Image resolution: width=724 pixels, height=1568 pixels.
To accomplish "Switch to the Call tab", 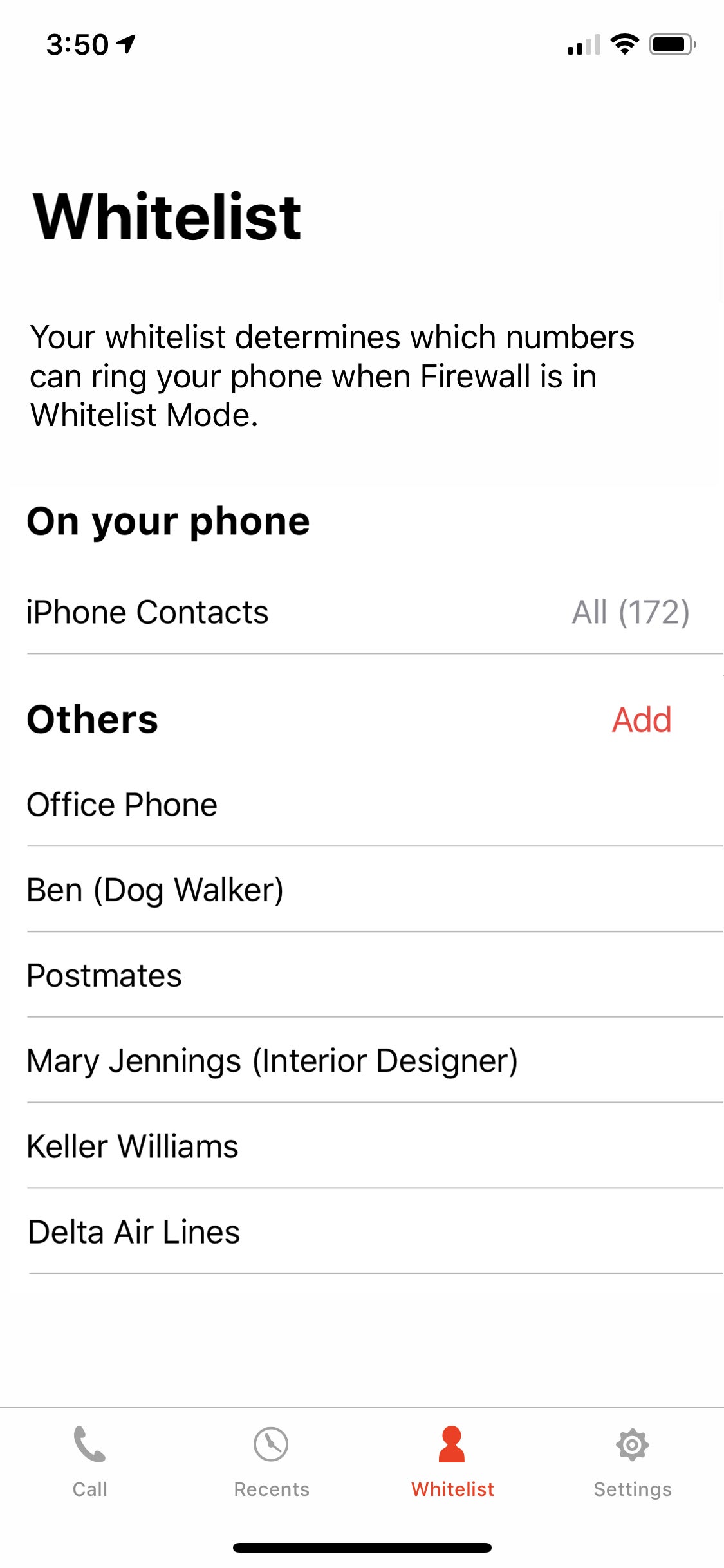I will 90,1462.
